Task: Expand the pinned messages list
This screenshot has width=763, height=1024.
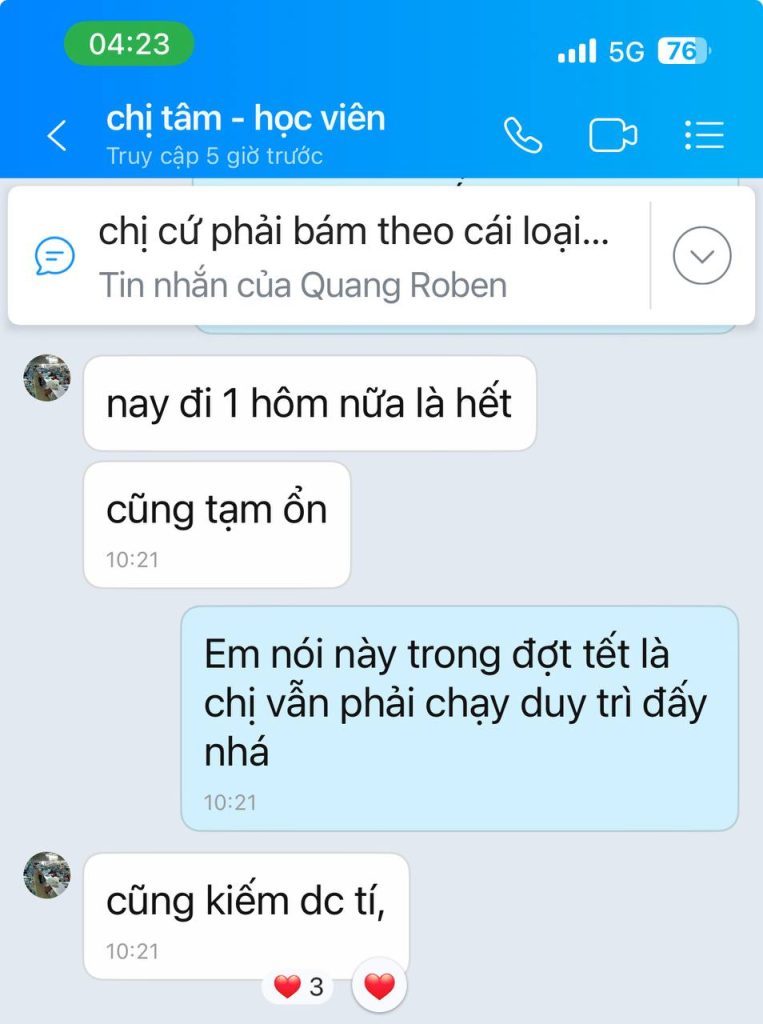Action: [x=702, y=256]
